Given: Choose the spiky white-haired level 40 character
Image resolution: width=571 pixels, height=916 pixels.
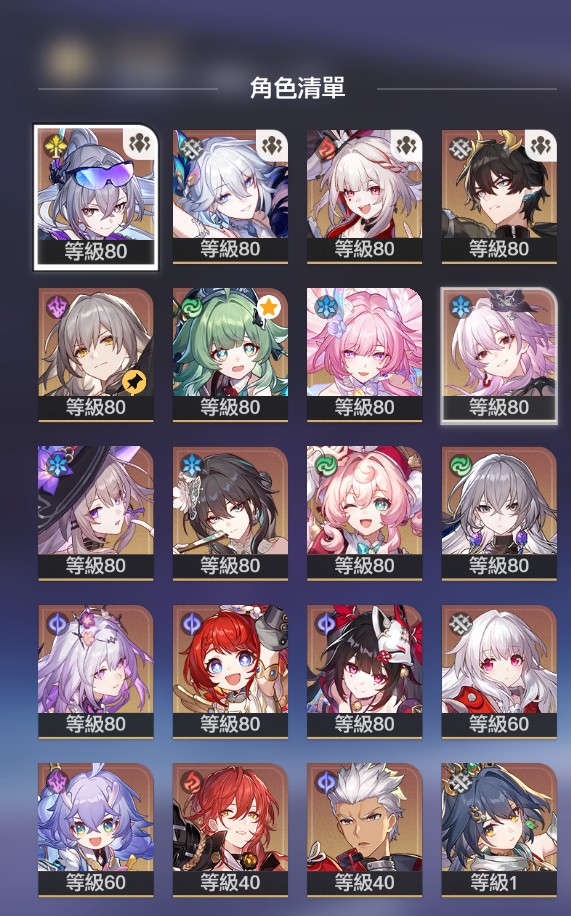Looking at the screenshot, I should click(x=365, y=830).
